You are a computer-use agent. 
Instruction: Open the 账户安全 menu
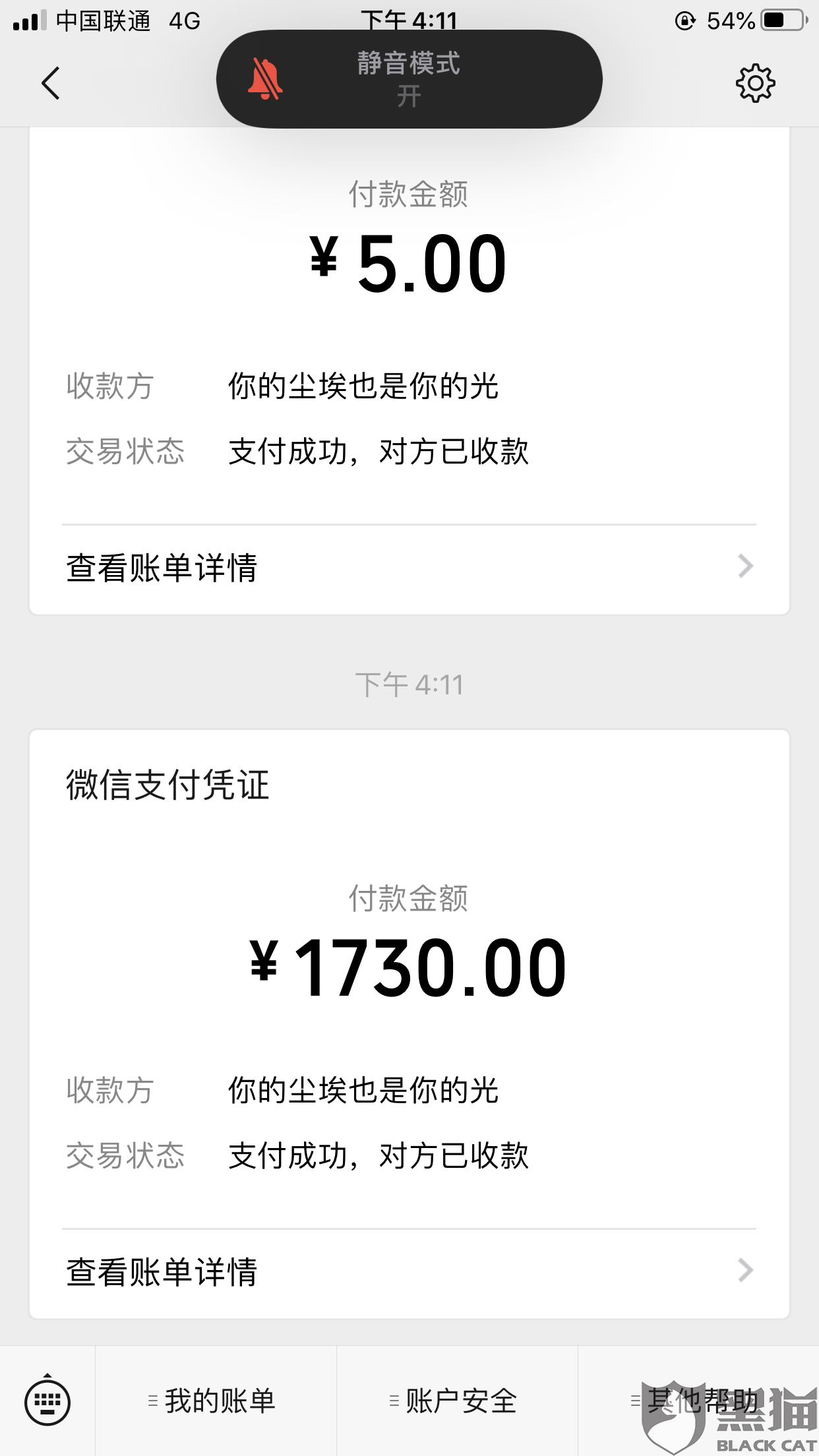(458, 1401)
